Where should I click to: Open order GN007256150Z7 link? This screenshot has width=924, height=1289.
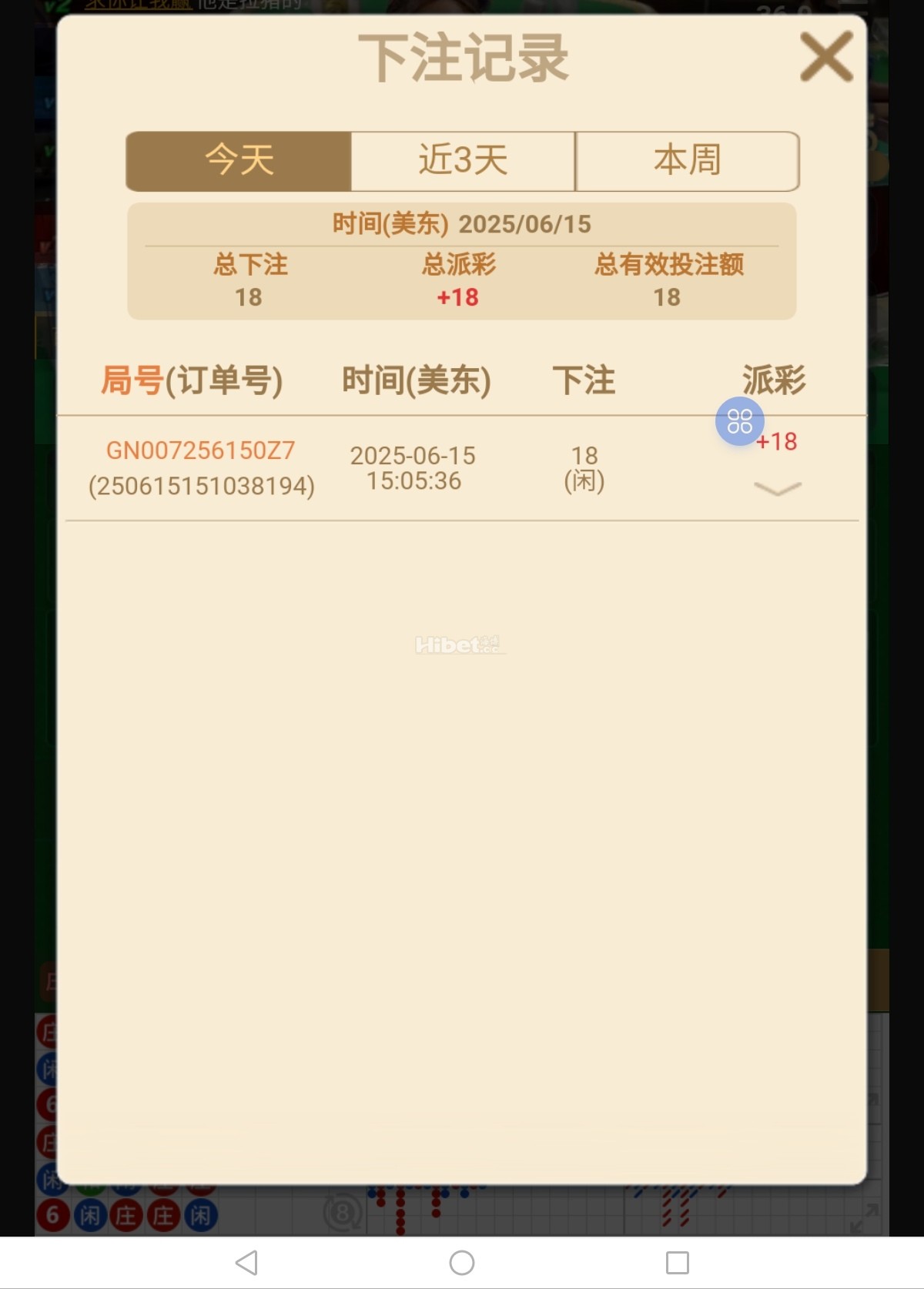coord(202,451)
